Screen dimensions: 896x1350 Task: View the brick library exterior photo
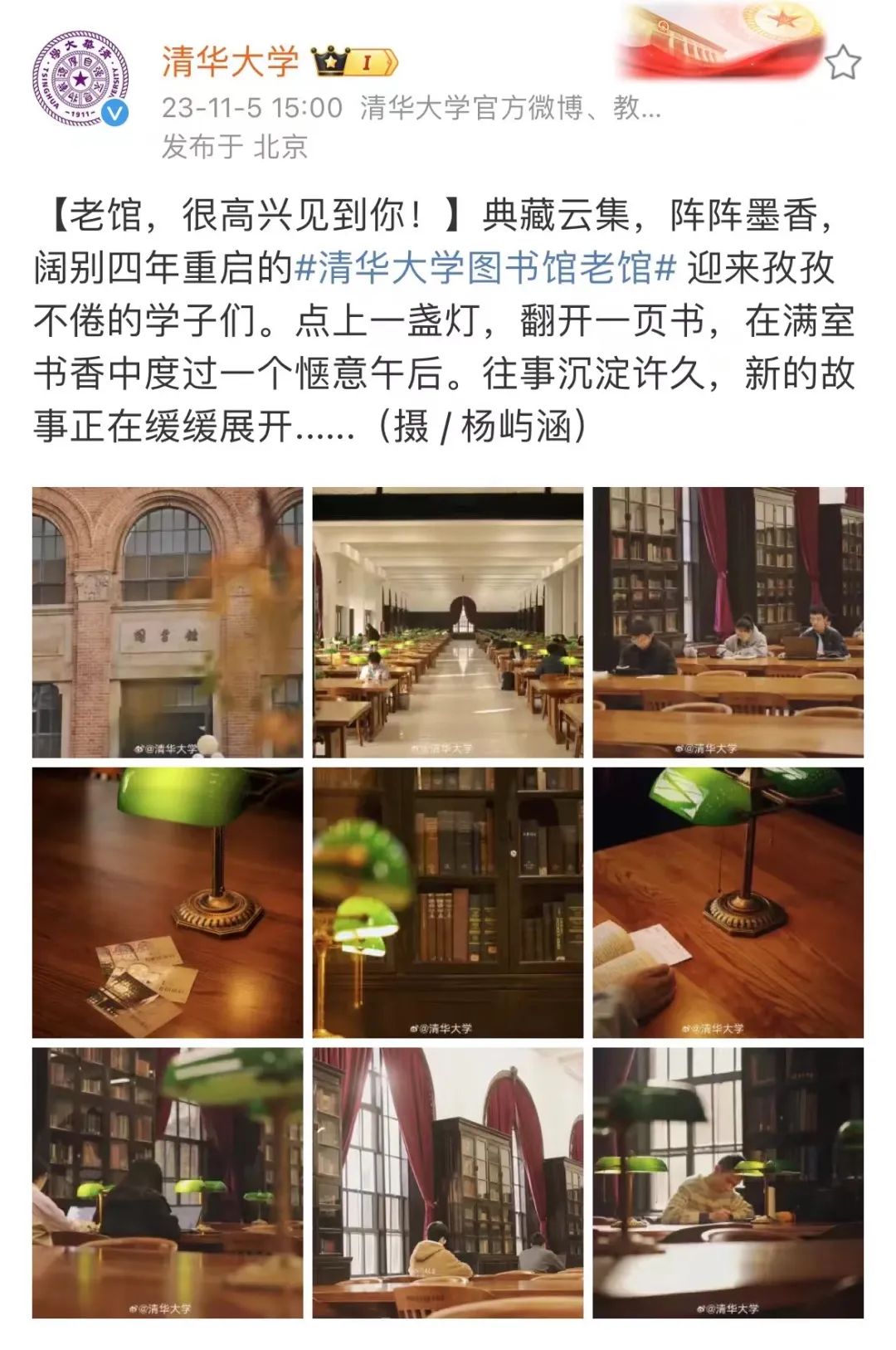click(x=168, y=622)
